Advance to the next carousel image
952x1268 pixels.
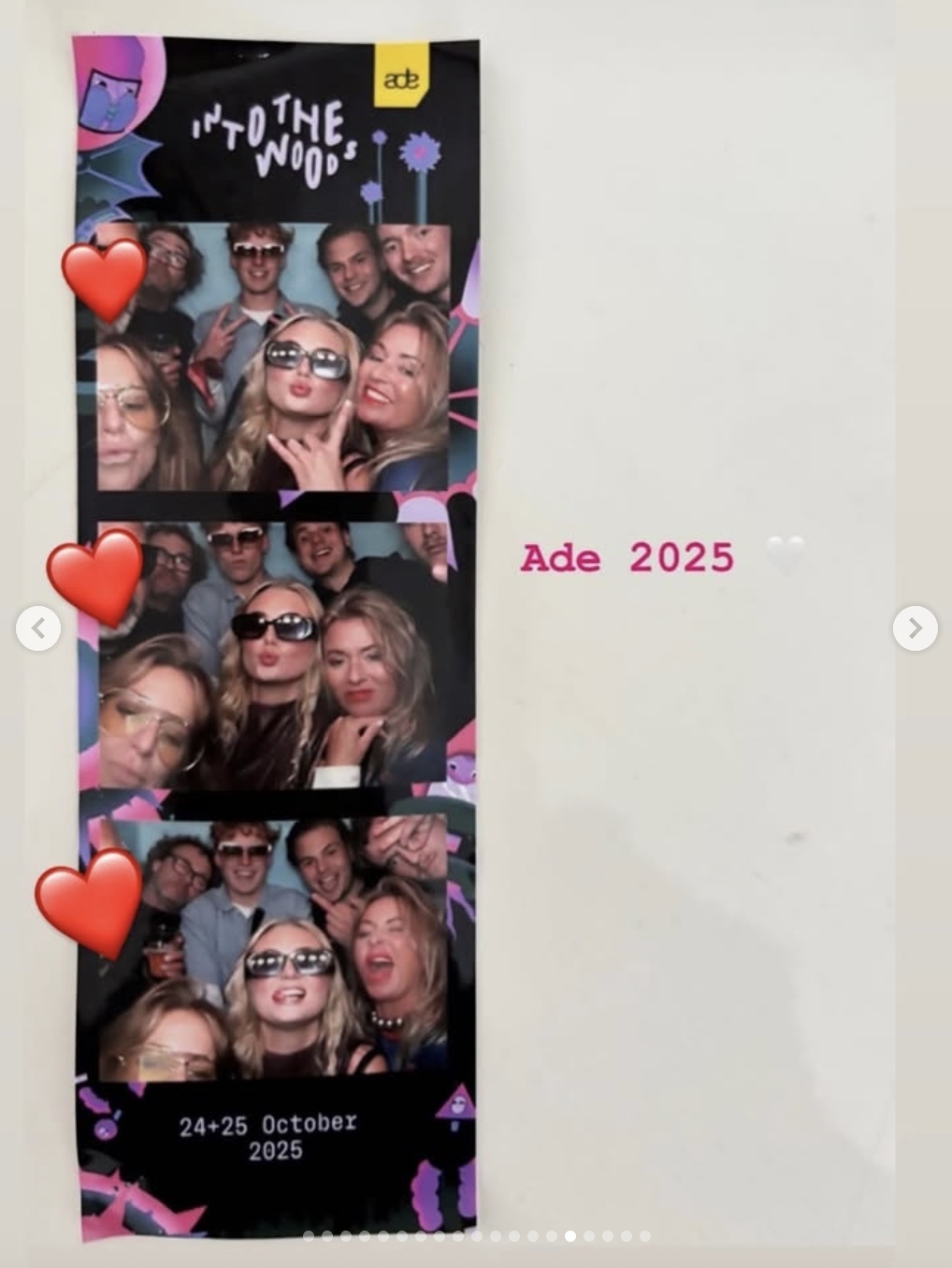point(915,628)
